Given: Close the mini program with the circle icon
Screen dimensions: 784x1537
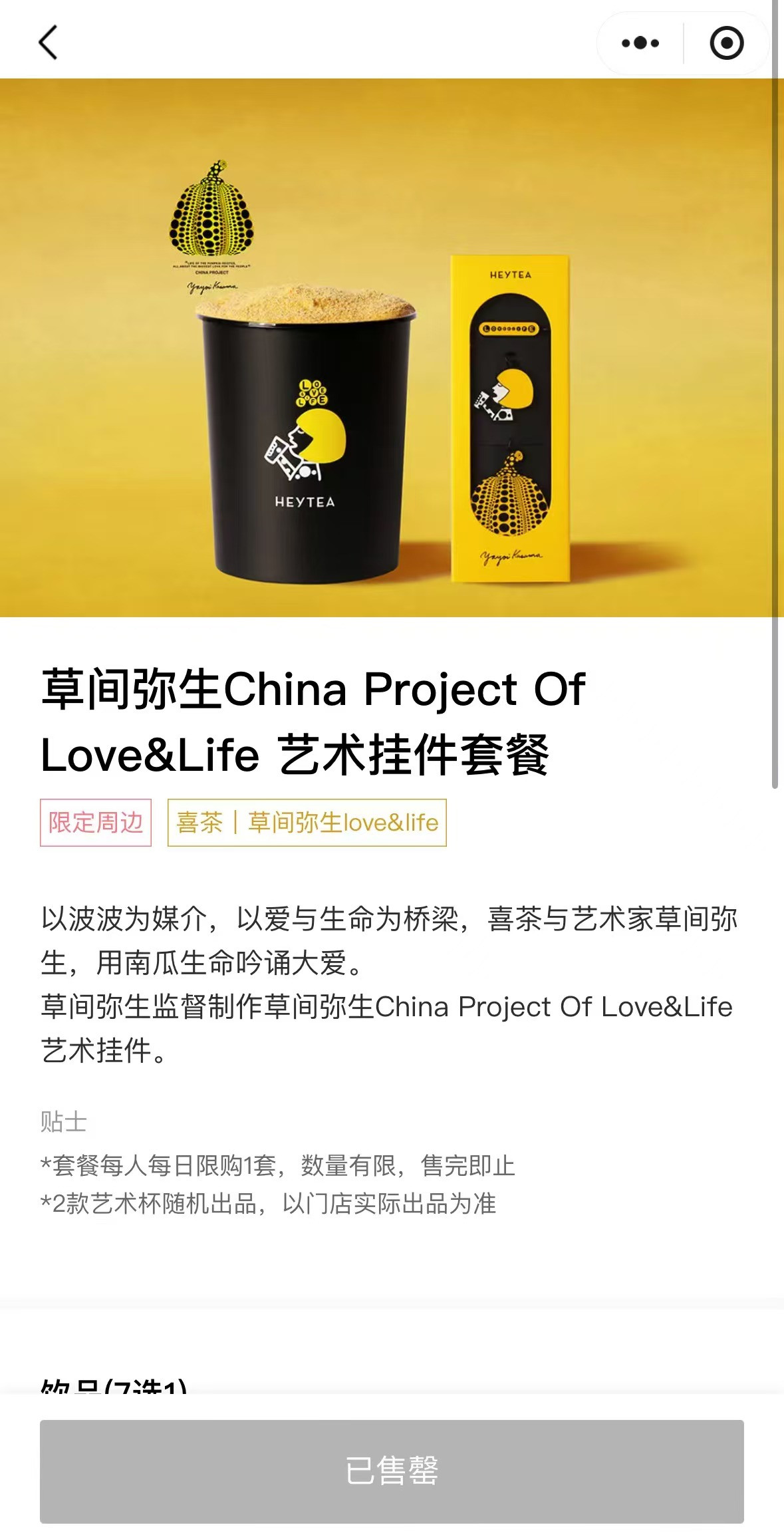Looking at the screenshot, I should 726,43.
